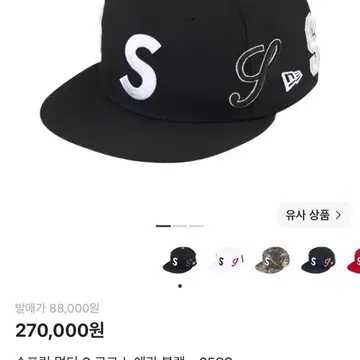Viewport: 360px width, 360px height.
Task: Choose the black cap with pink script S
Action: tap(318, 260)
